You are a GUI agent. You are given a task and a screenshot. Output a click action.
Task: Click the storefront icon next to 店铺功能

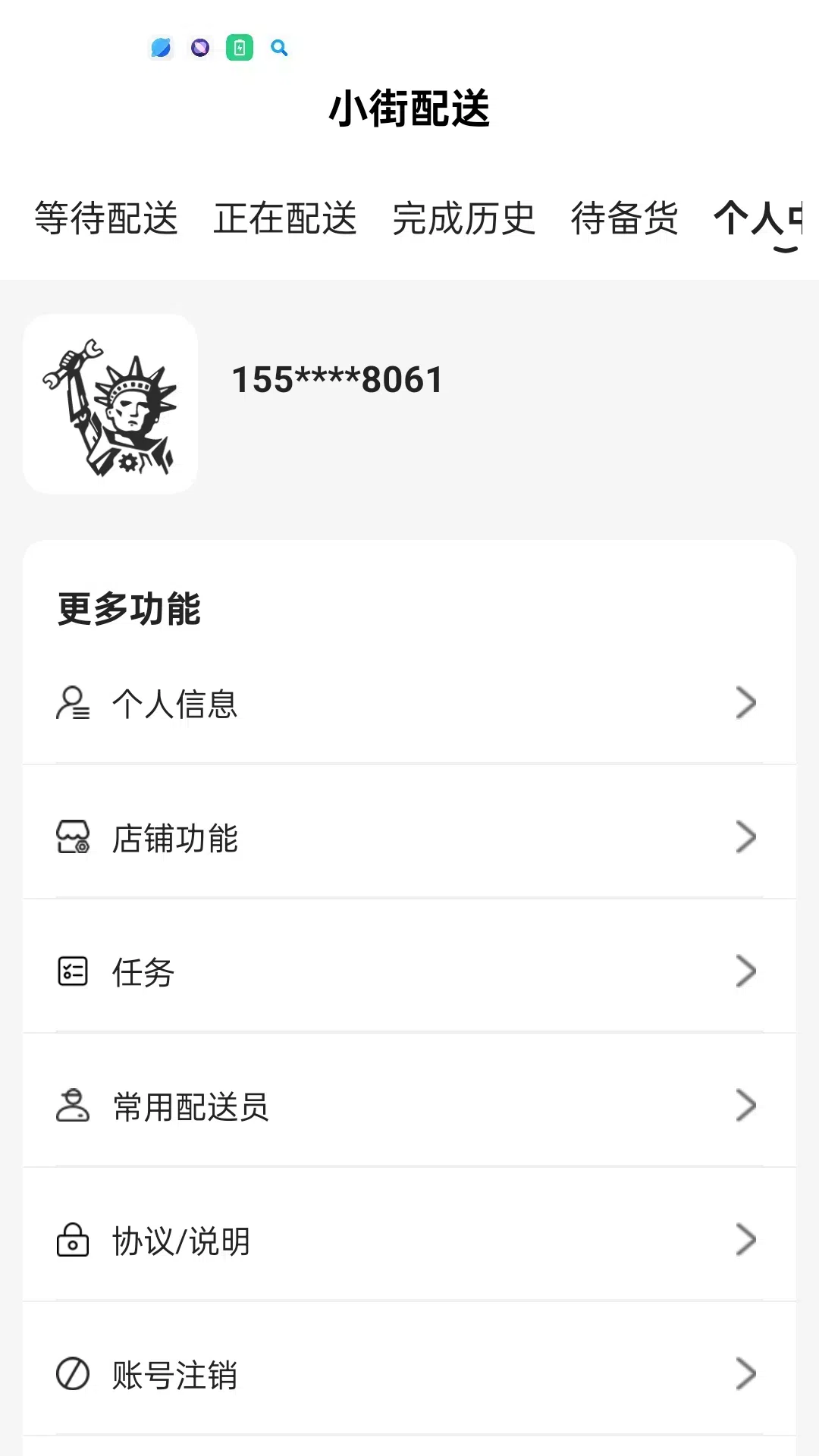tap(74, 837)
